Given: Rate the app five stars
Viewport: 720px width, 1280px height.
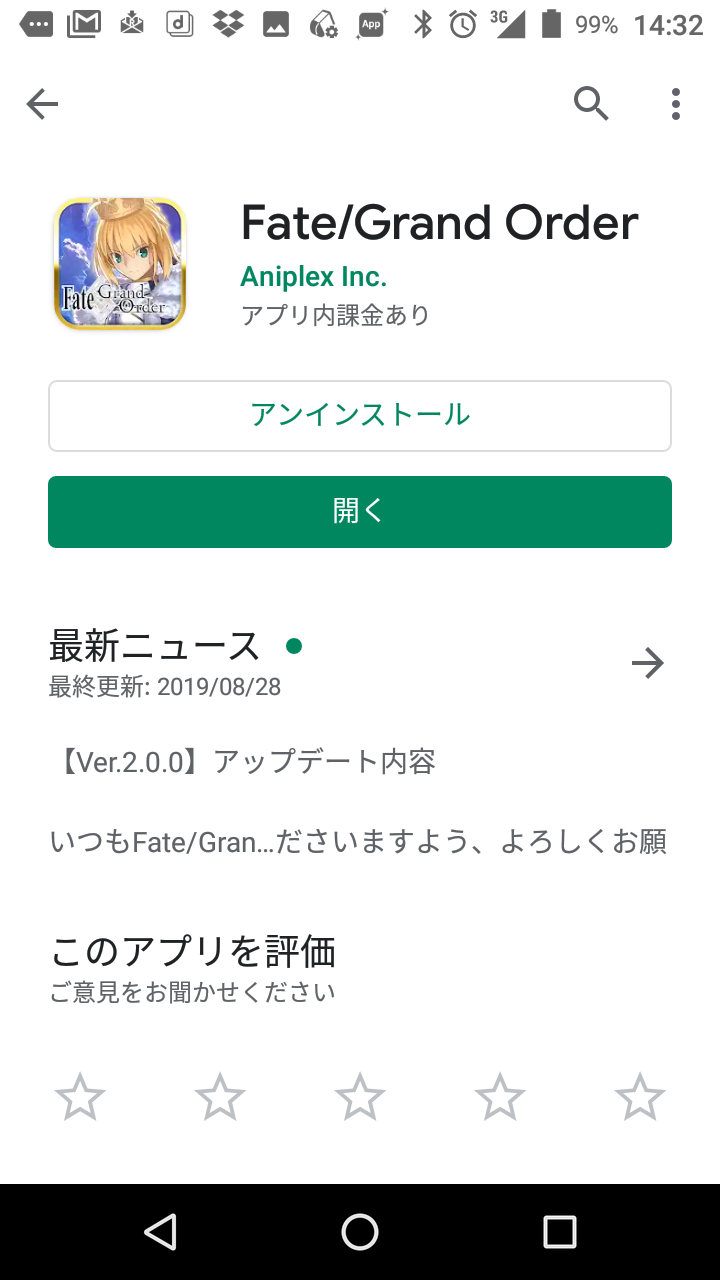Looking at the screenshot, I should [x=640, y=1097].
